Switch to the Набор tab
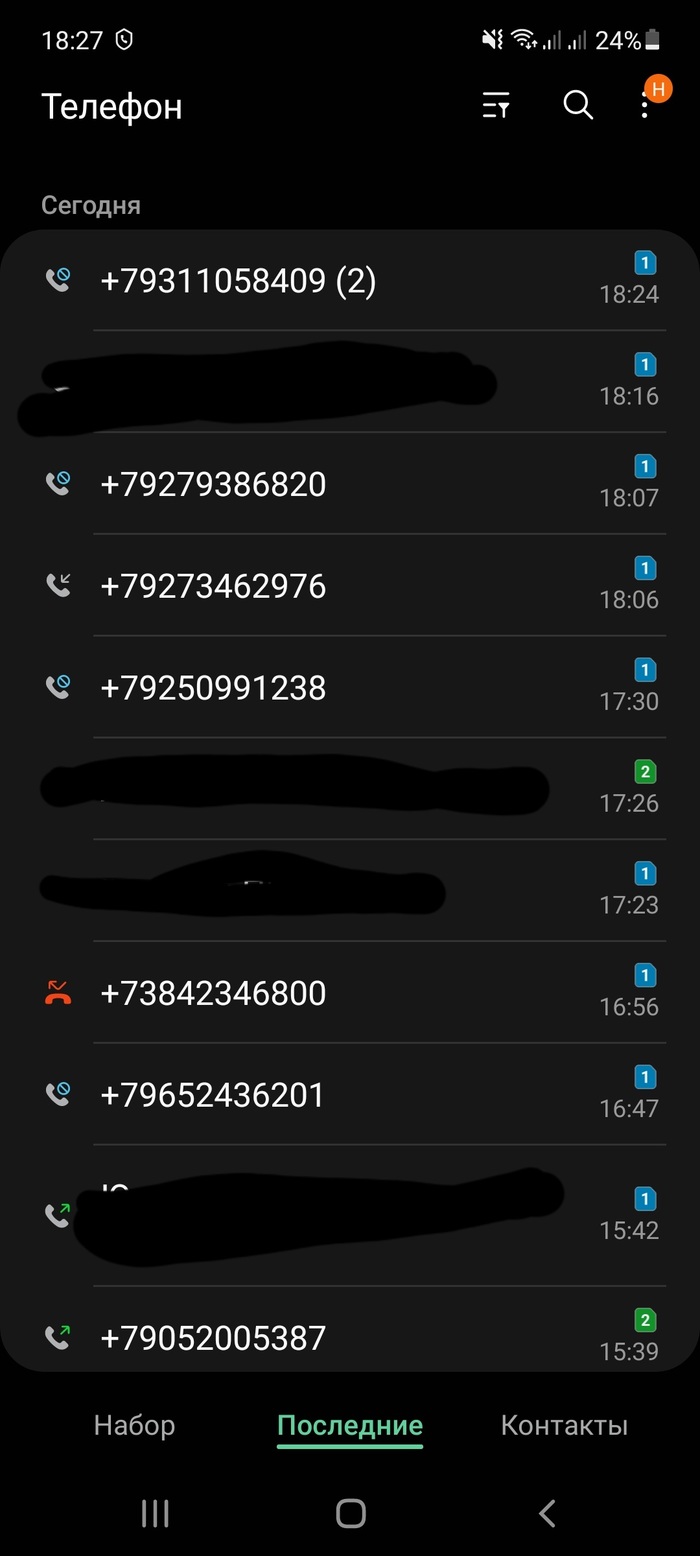This screenshot has width=700, height=1556. click(x=134, y=1425)
